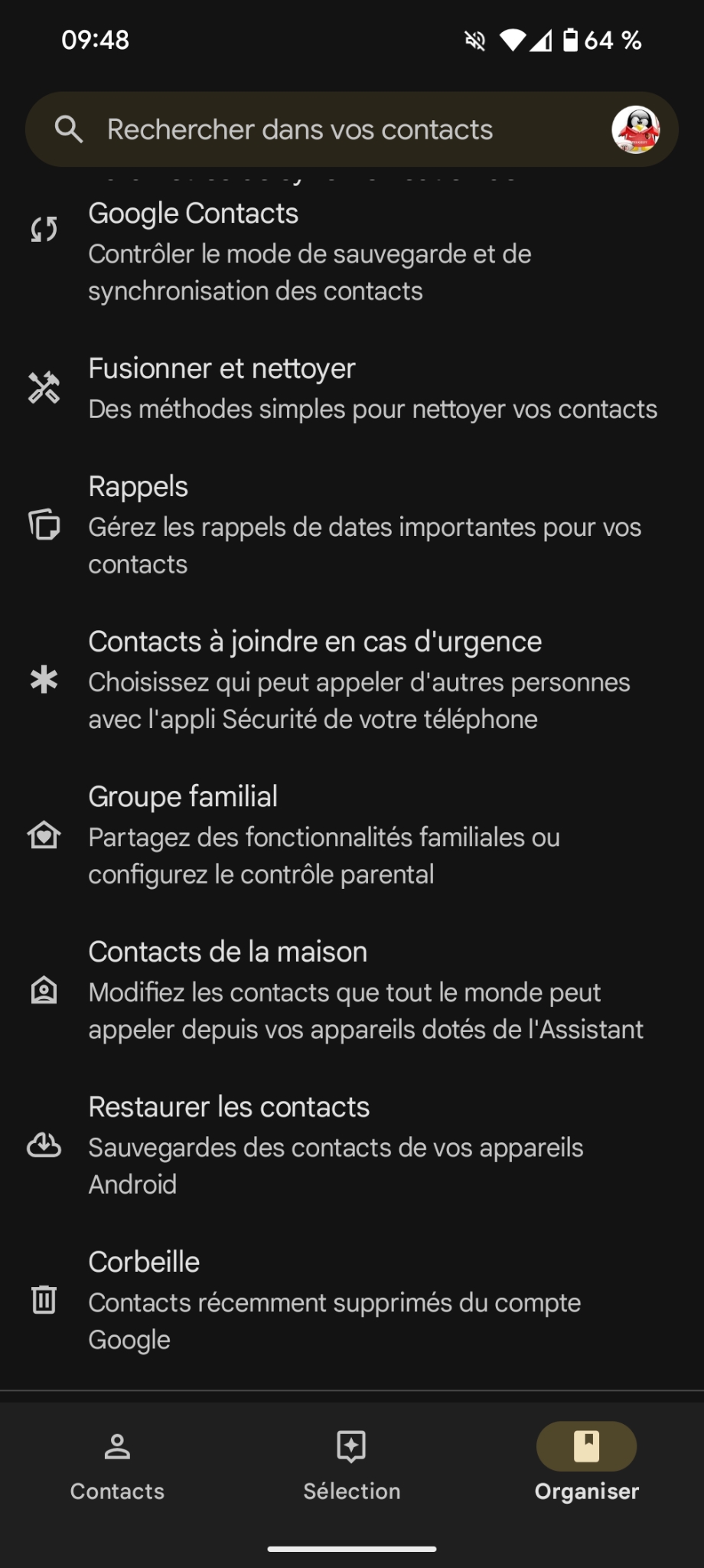
Task: Open the account profile avatar
Action: coord(635,129)
